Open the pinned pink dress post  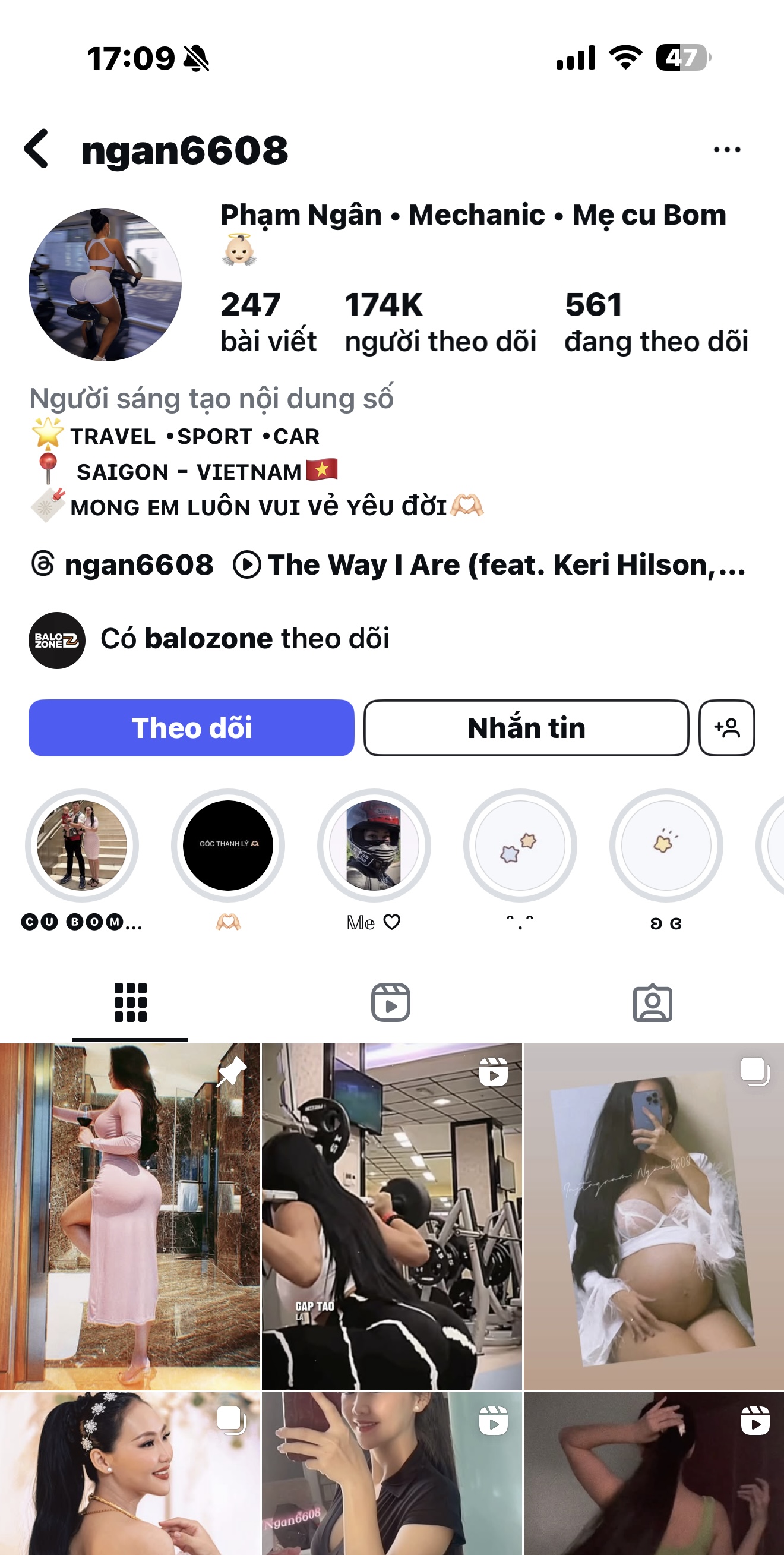click(x=129, y=1216)
